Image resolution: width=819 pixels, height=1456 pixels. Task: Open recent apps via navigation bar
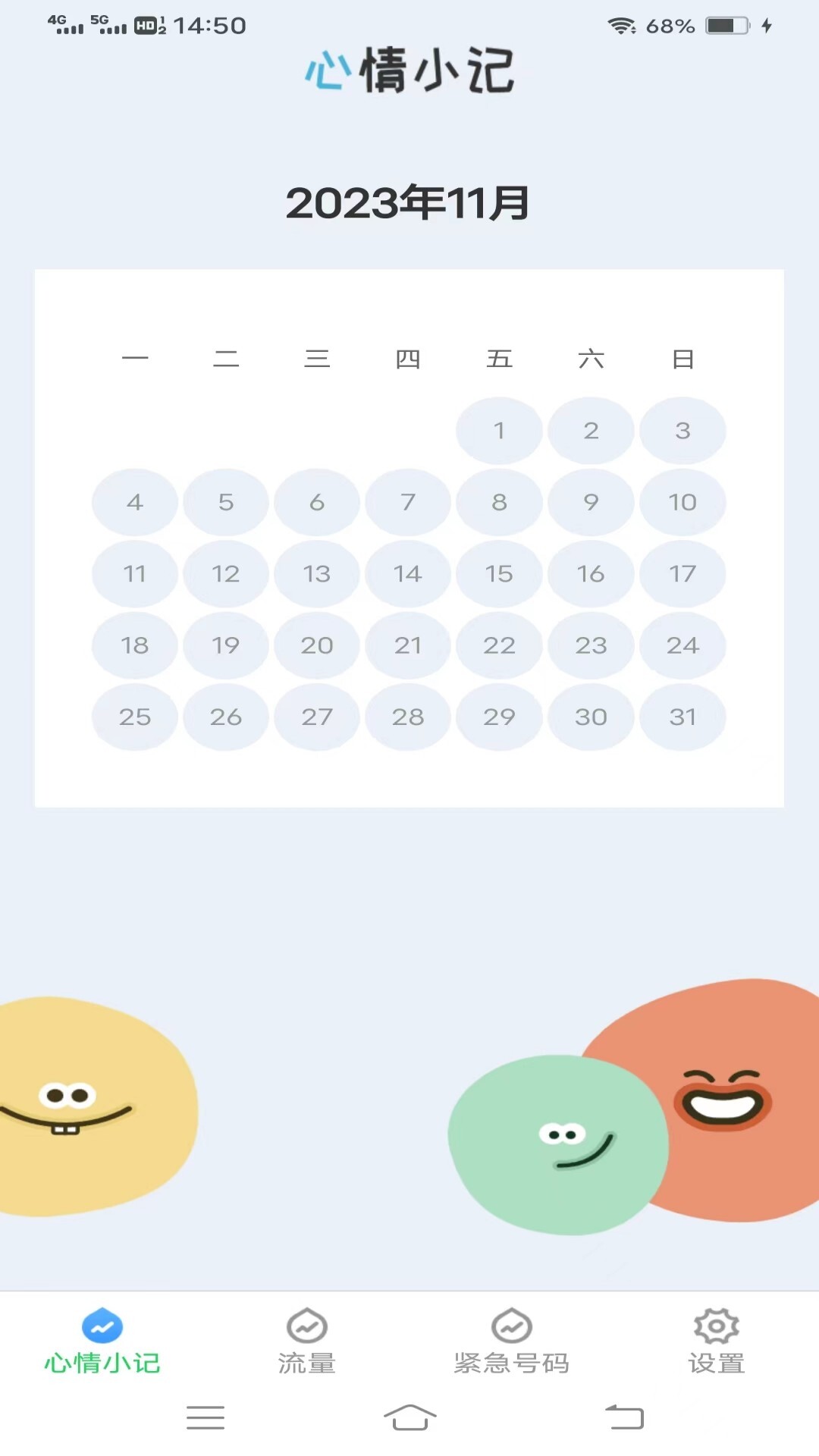coord(205,1417)
